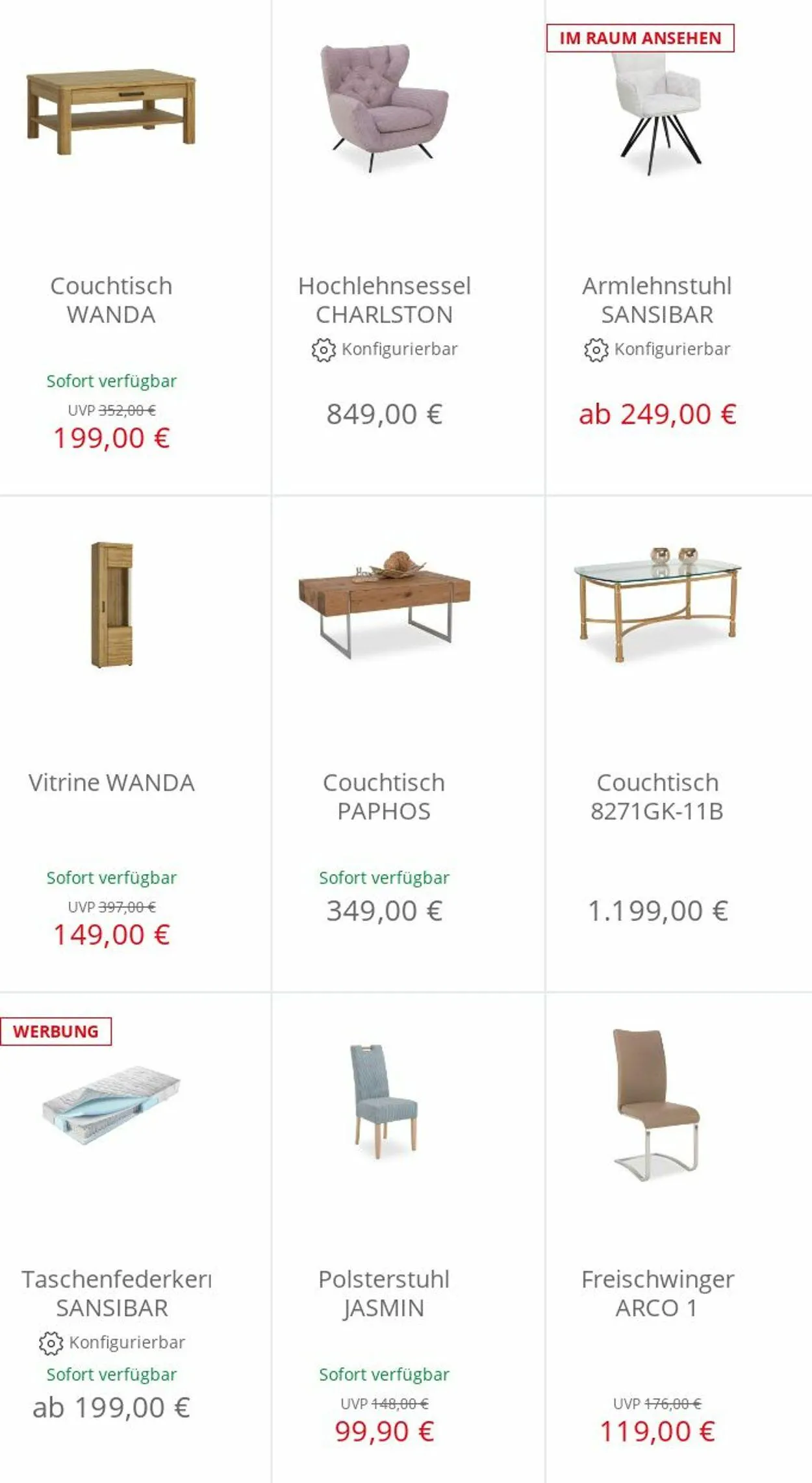Image resolution: width=812 pixels, height=1483 pixels.
Task: Open the Couchtisch WANDA product card
Action: click(135, 247)
